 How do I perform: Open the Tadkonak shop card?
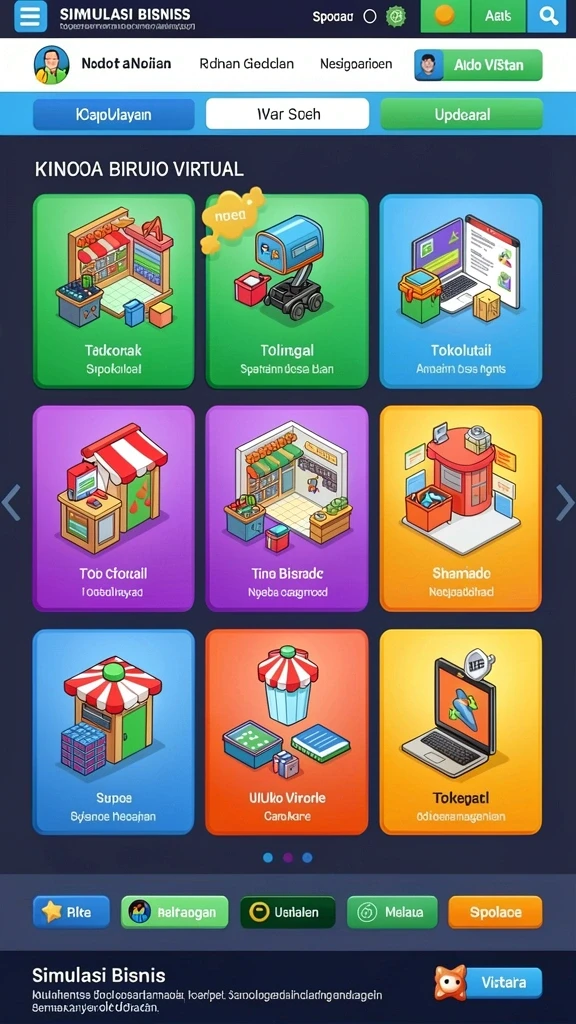pyautogui.click(x=114, y=291)
